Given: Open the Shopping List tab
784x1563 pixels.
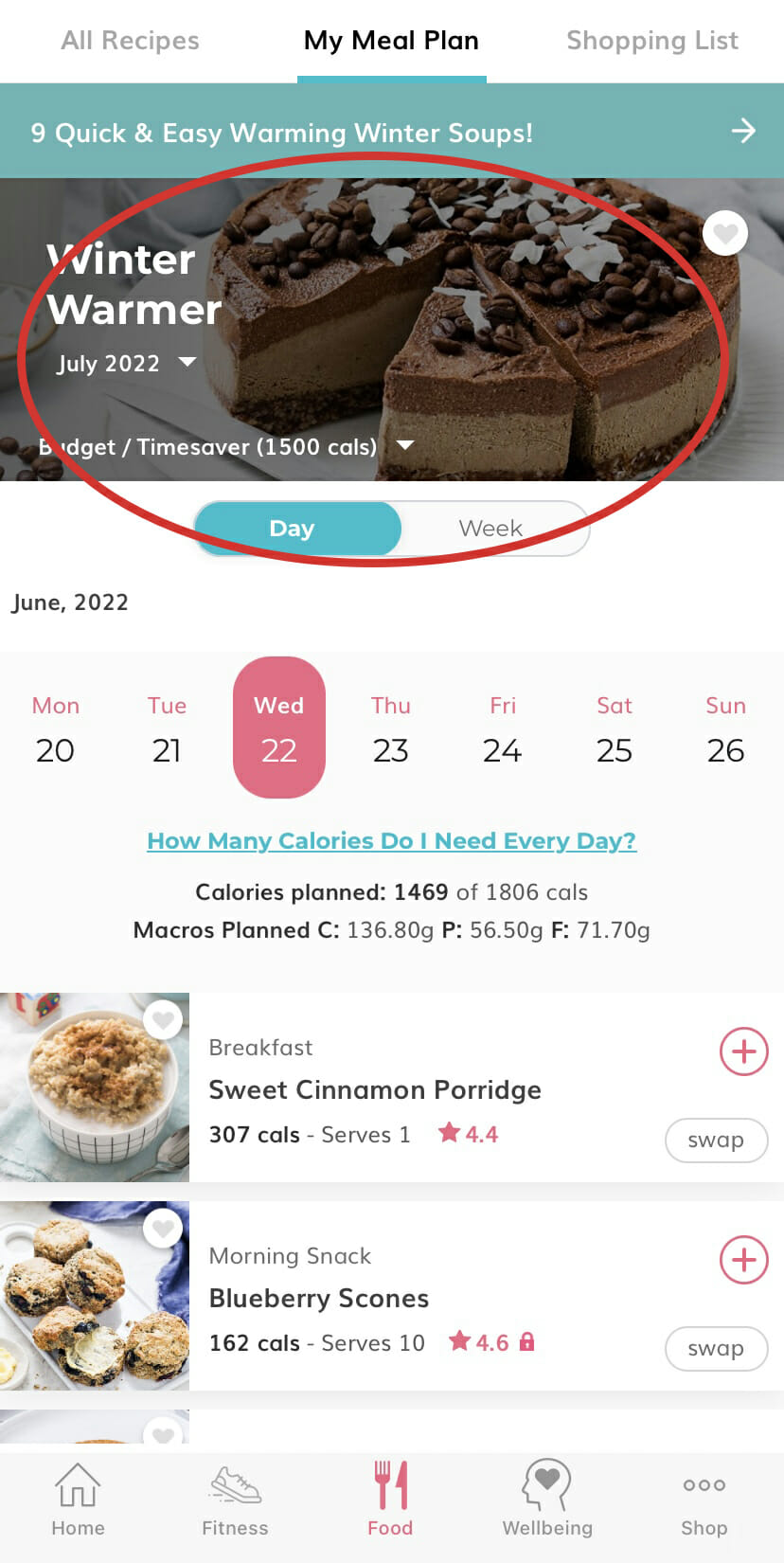Looking at the screenshot, I should tap(651, 41).
